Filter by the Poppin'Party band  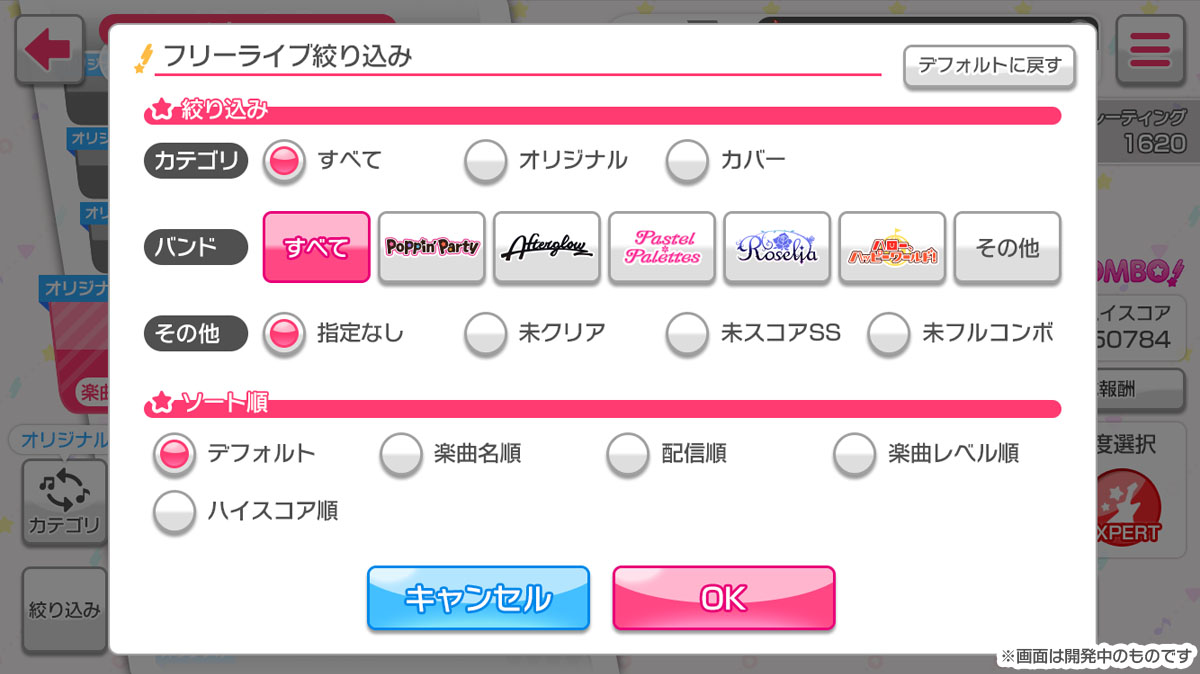[432, 247]
